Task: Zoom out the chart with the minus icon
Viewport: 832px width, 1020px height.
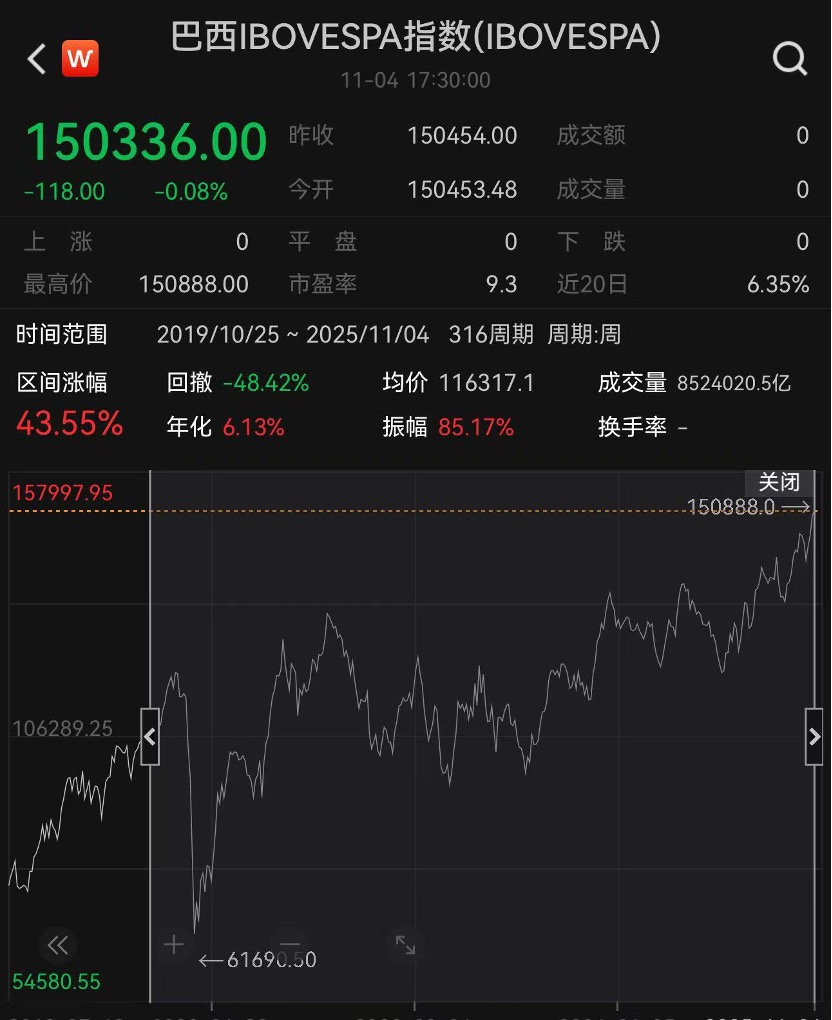Action: [290, 945]
